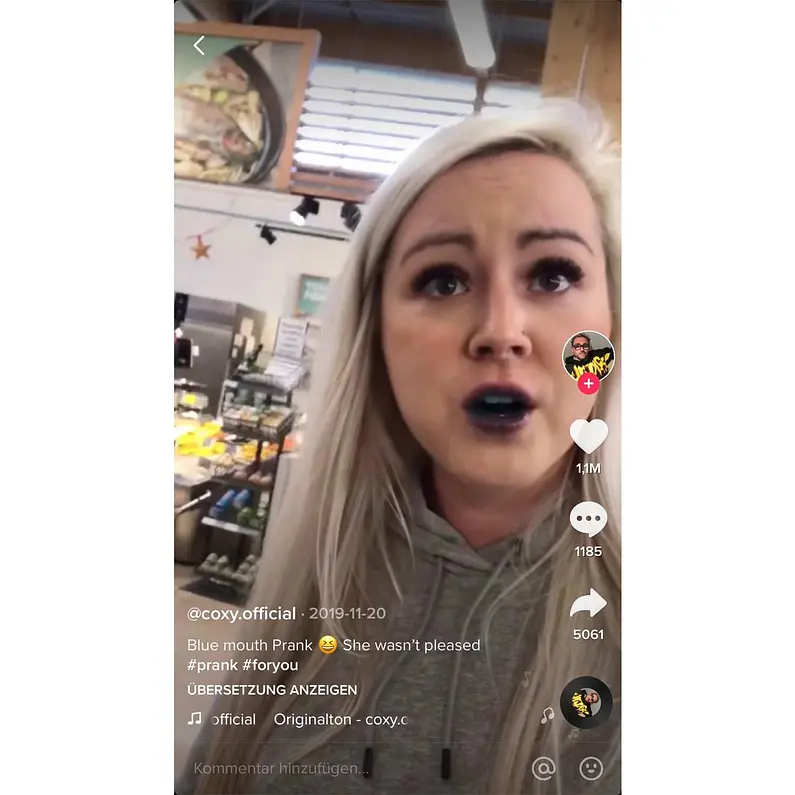795x795 pixels.
Task: Like this video with the heart
Action: click(x=588, y=436)
